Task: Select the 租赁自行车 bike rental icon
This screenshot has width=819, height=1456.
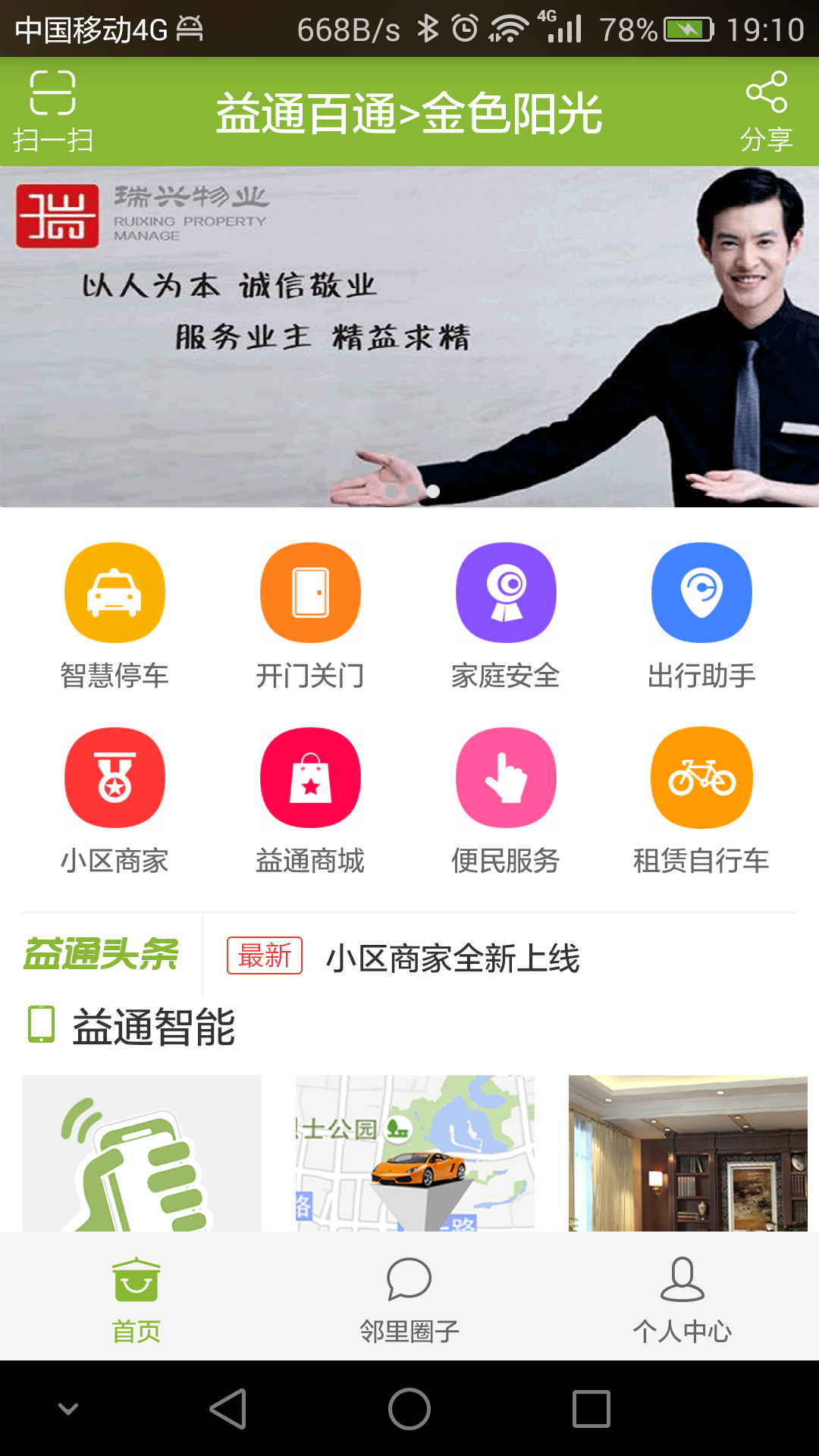Action: [701, 777]
